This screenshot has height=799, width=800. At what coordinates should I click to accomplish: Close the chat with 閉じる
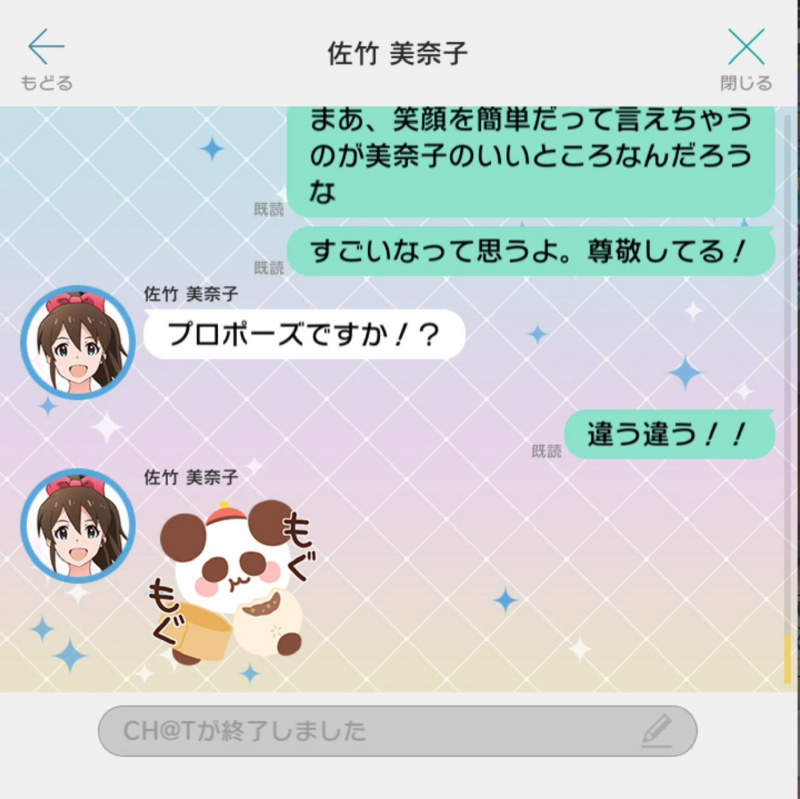tap(746, 58)
